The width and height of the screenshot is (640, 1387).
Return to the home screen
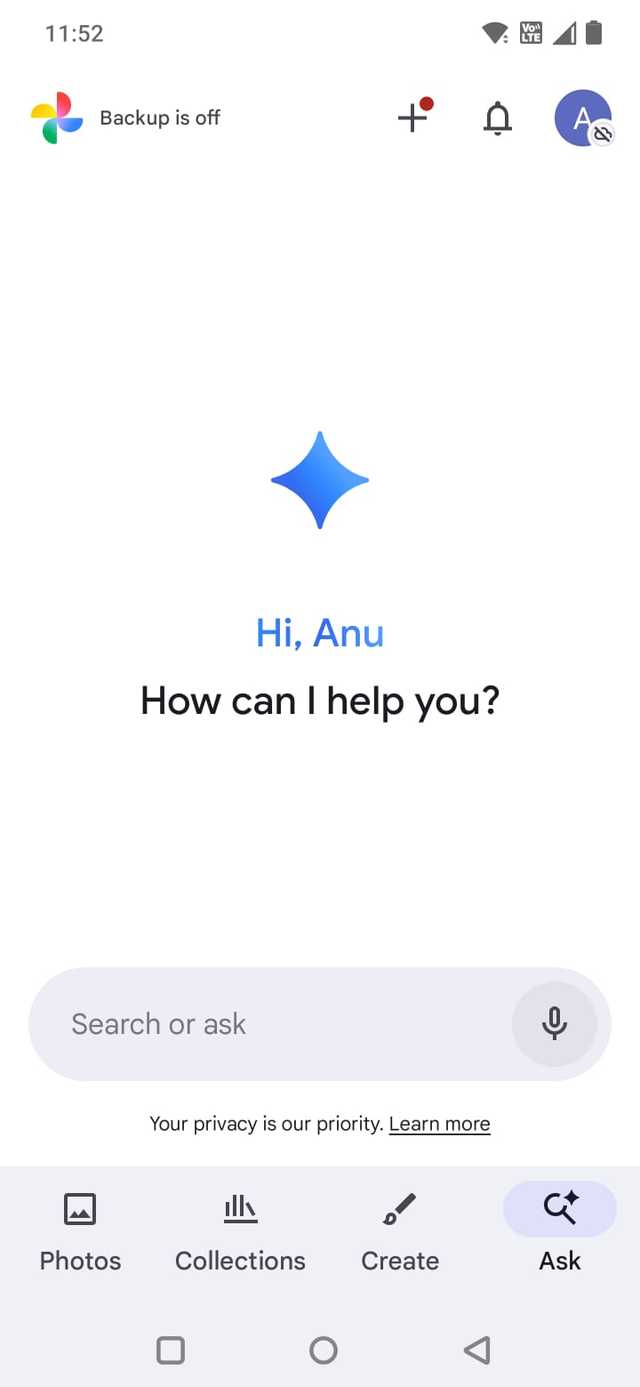tap(323, 1351)
